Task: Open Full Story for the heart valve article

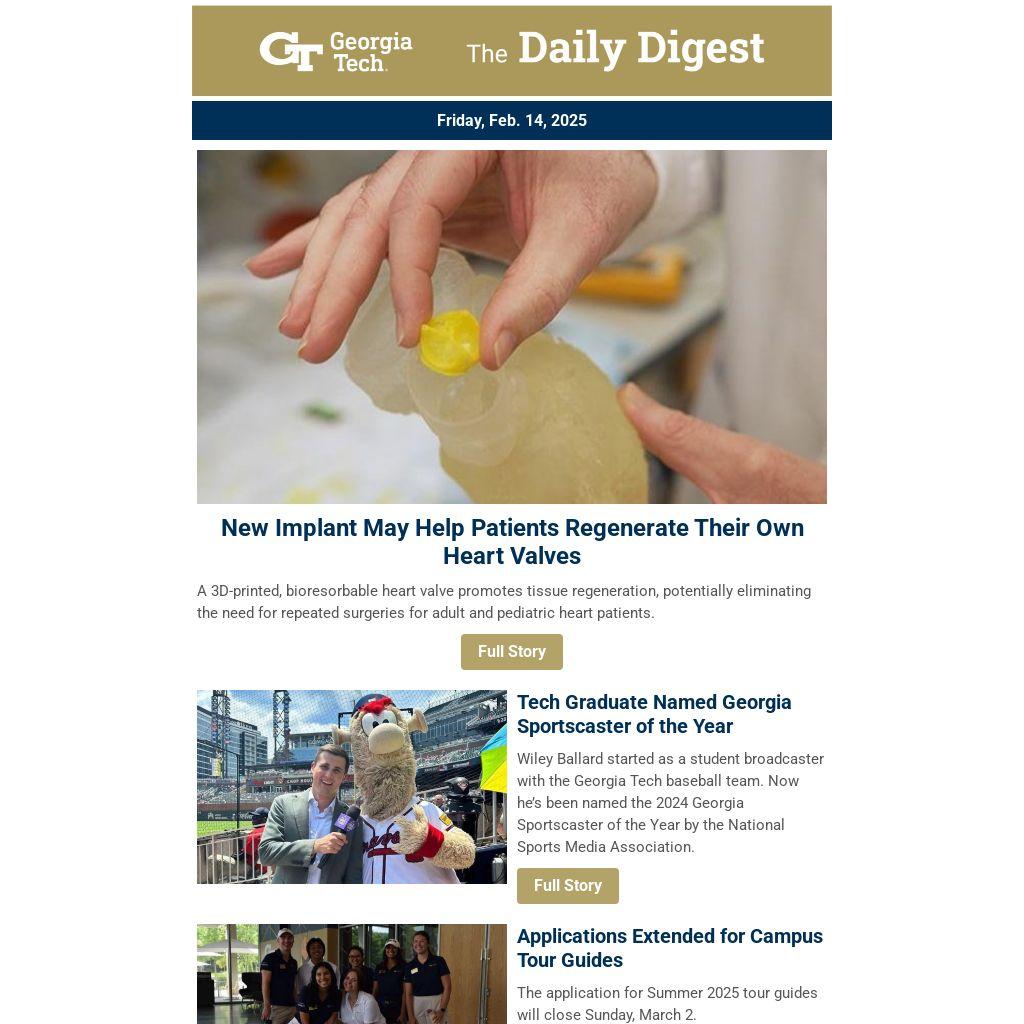Action: click(511, 652)
